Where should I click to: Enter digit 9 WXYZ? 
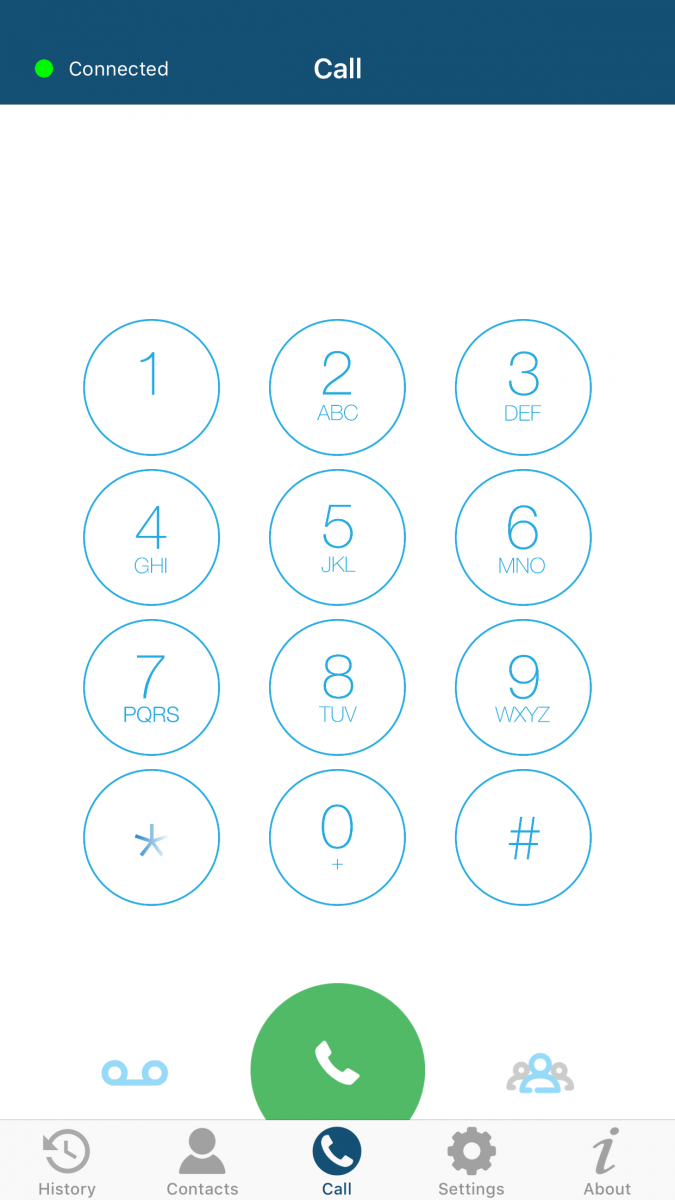click(x=523, y=688)
